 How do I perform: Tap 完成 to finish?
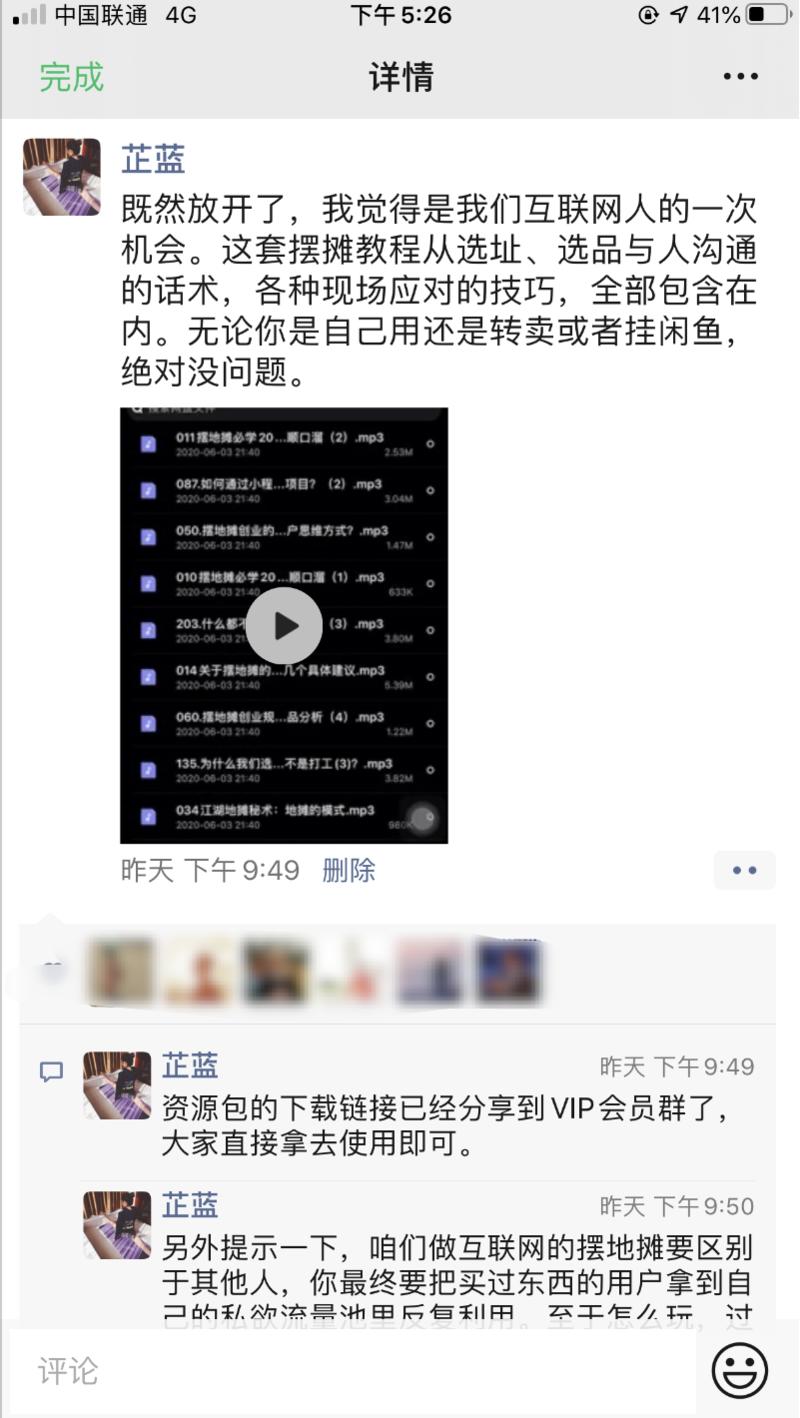[x=68, y=76]
